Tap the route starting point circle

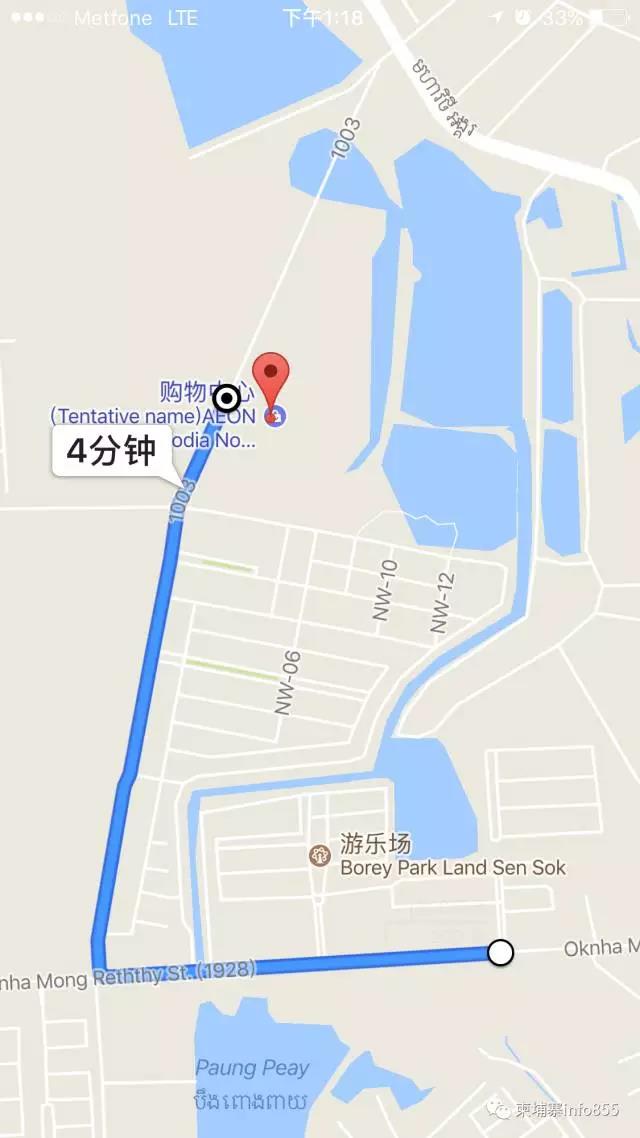(501, 953)
